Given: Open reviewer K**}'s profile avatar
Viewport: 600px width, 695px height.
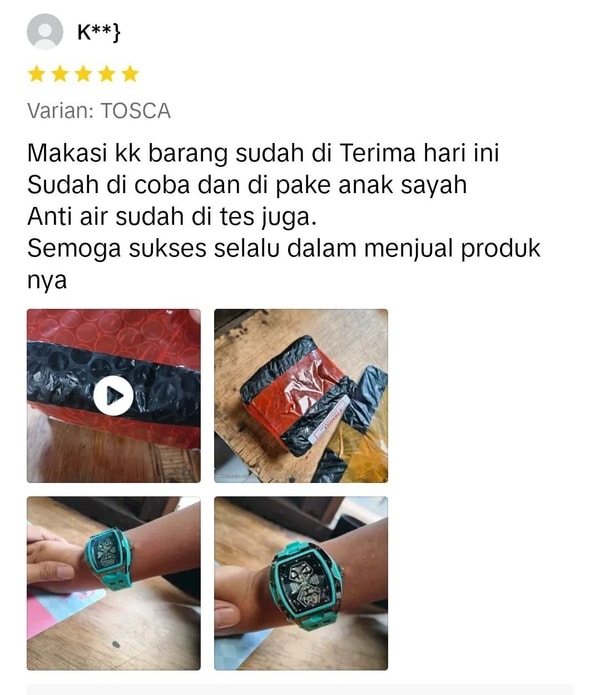Looking at the screenshot, I should [x=45, y=32].
